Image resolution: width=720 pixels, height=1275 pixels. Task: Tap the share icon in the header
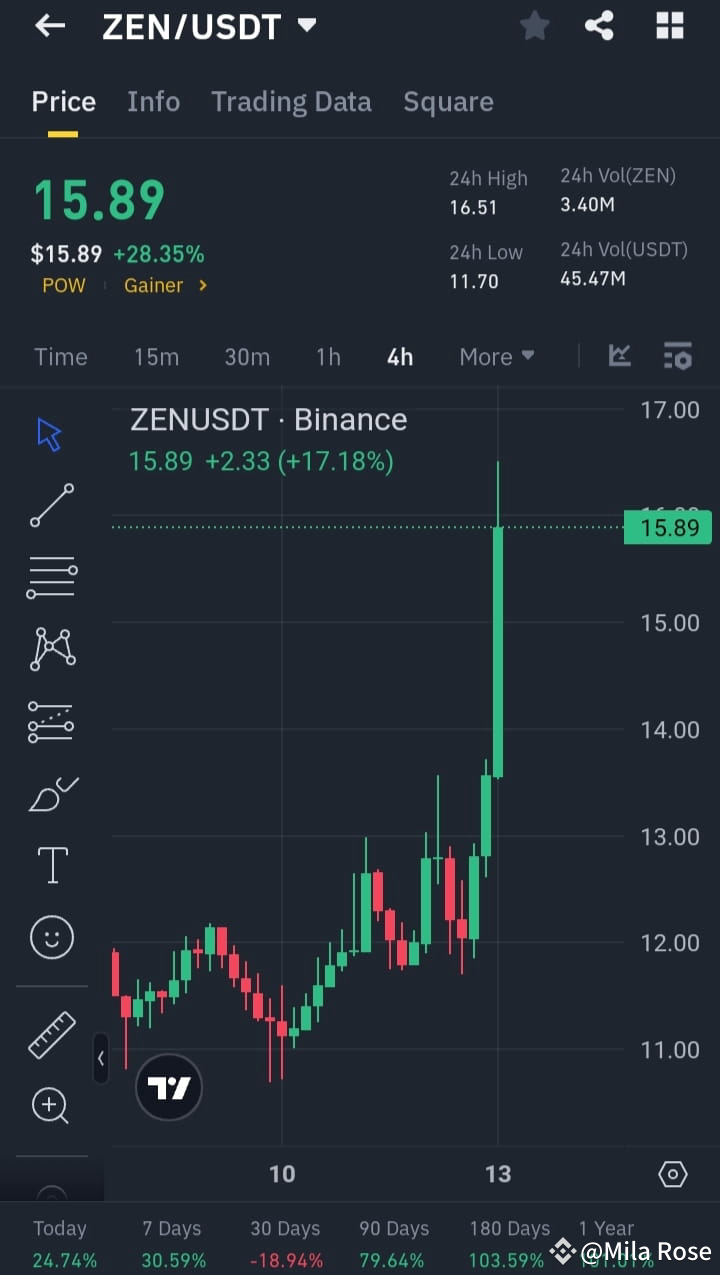coord(599,26)
